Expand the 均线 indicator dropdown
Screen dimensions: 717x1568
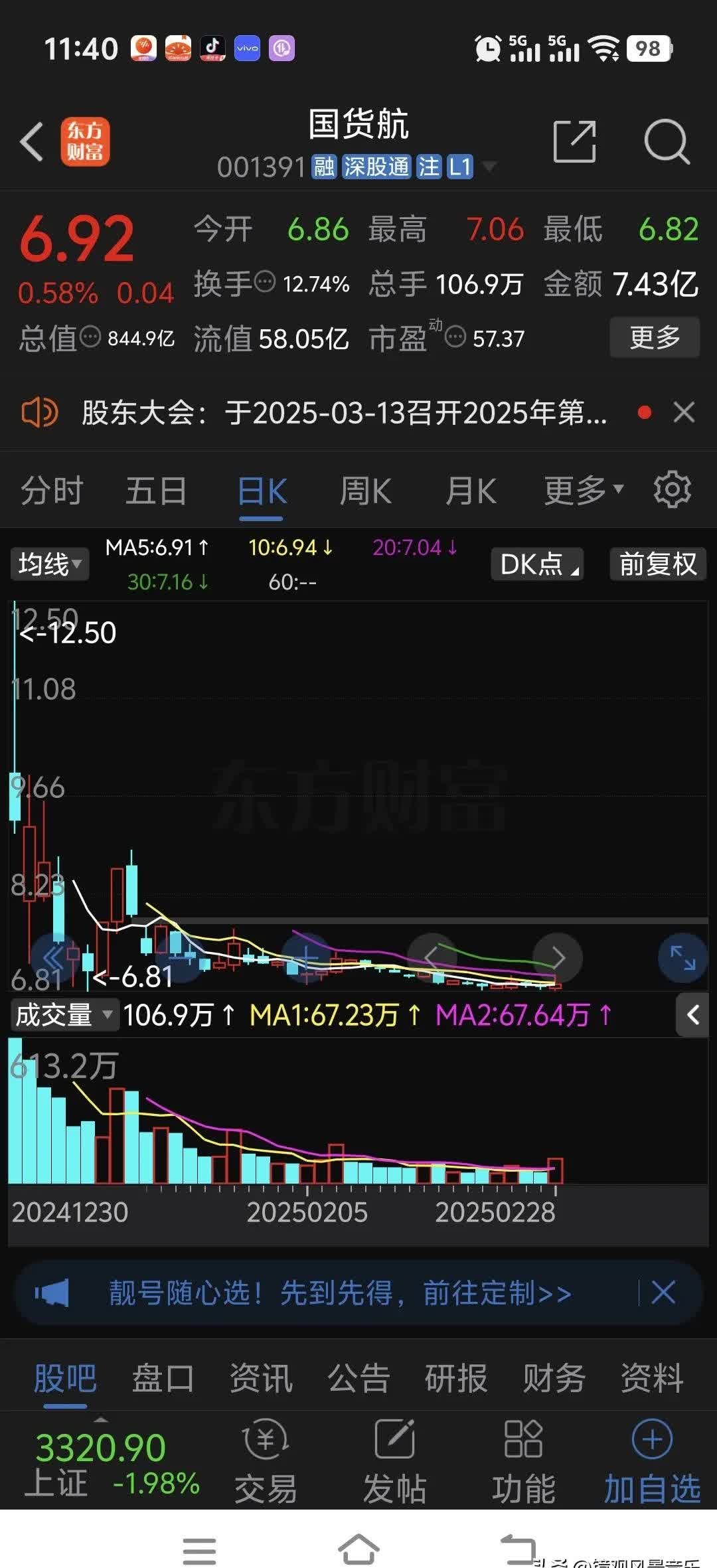50,564
